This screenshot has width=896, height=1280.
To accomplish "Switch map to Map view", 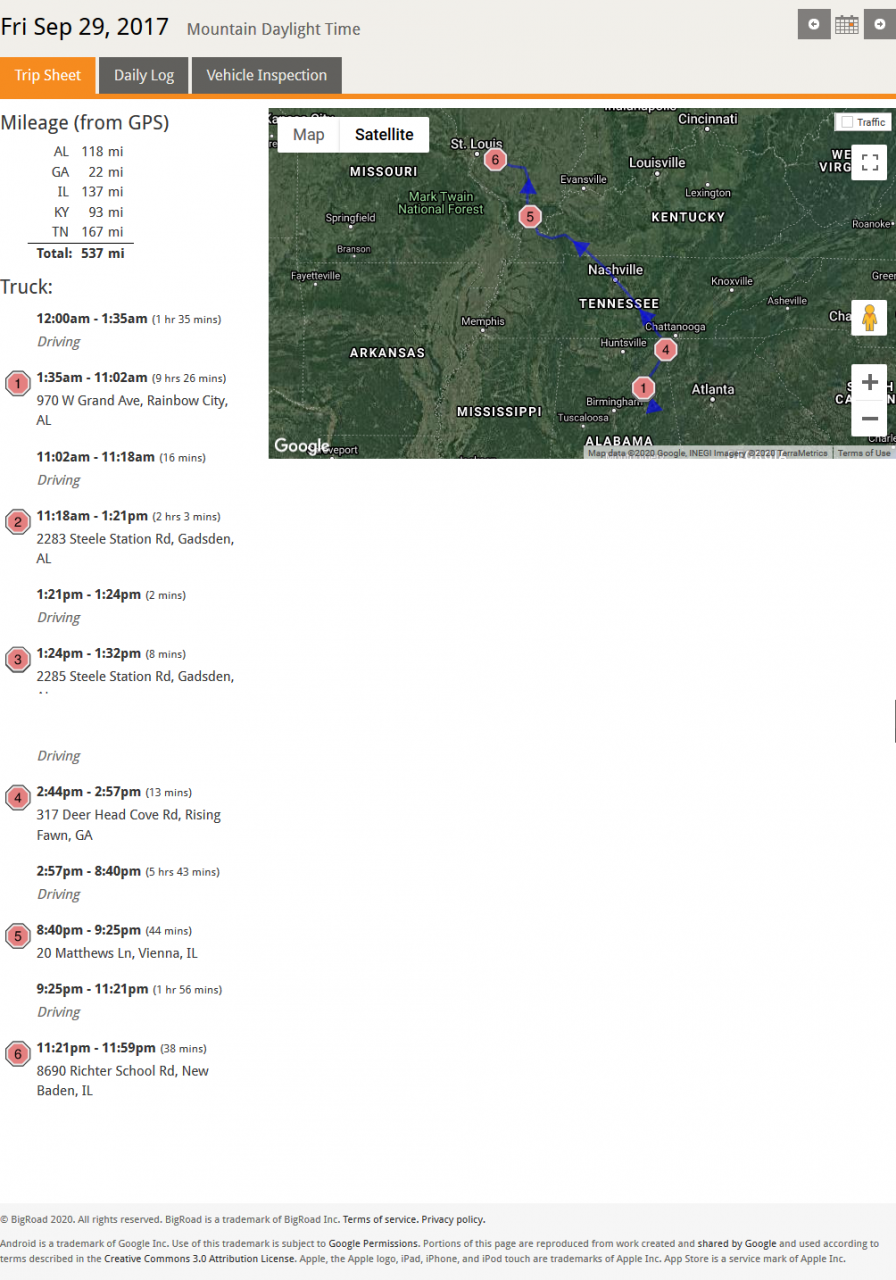I will pos(308,135).
